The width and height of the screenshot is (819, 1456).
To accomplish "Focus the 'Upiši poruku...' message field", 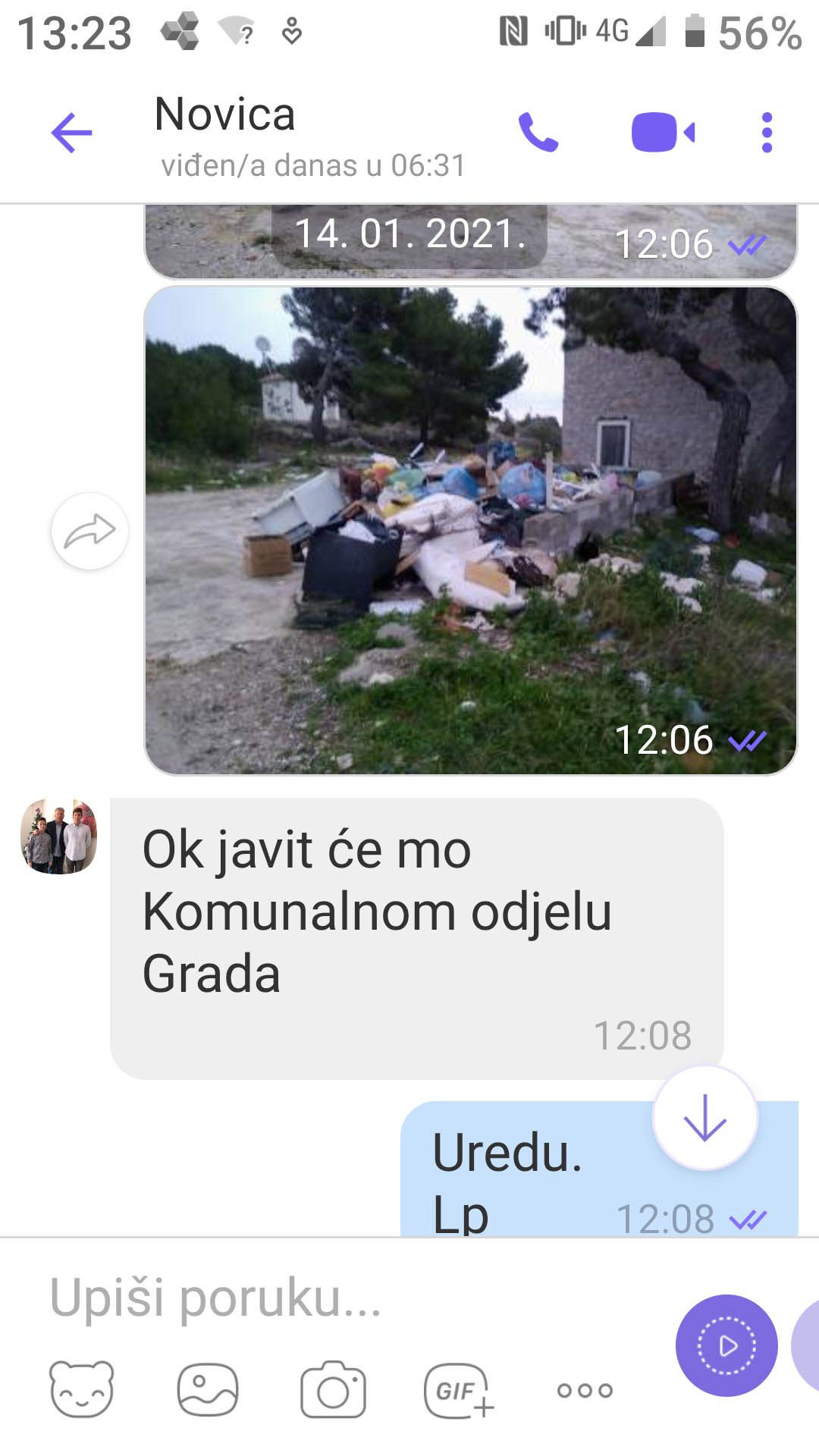I will coord(341,1298).
